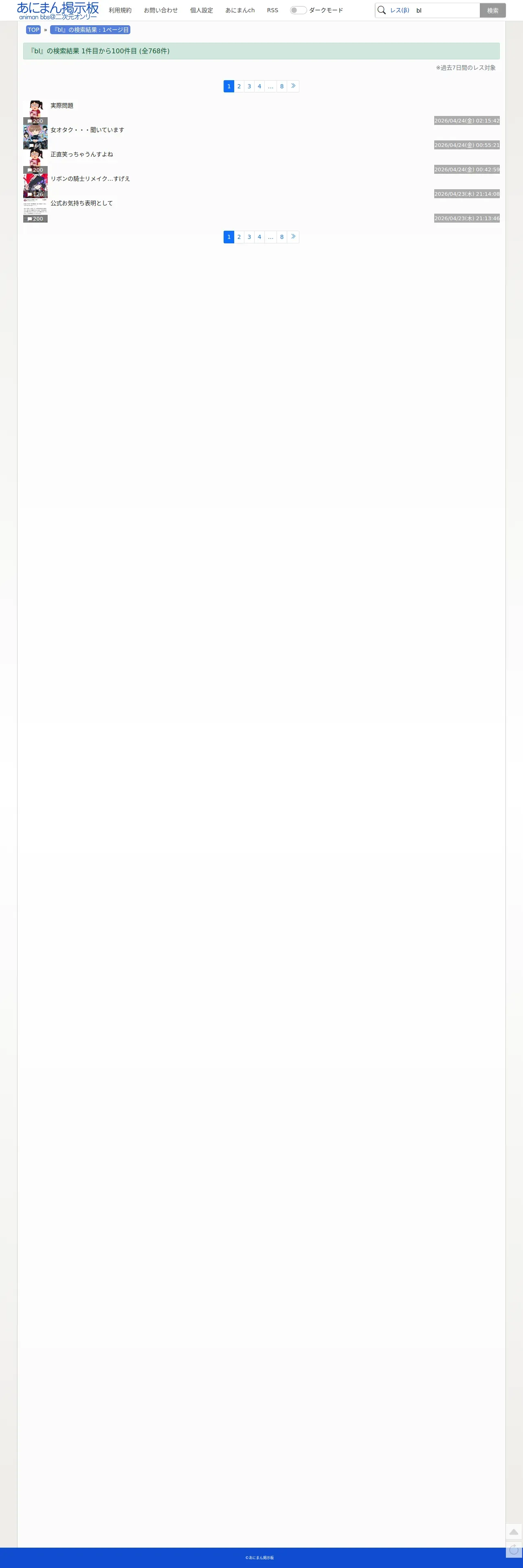Open the thread 公式お気持ち表明として

click(82, 203)
